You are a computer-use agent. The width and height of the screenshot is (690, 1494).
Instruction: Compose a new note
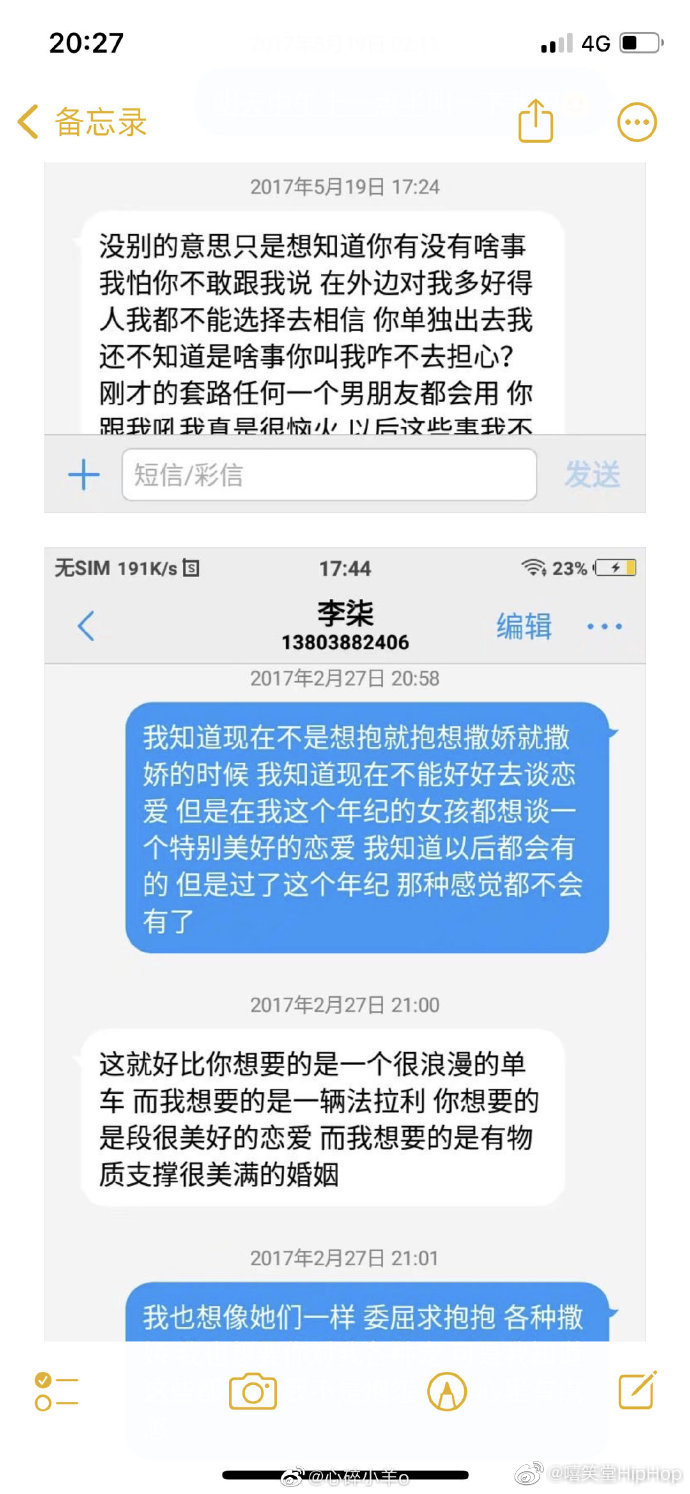click(x=637, y=1390)
